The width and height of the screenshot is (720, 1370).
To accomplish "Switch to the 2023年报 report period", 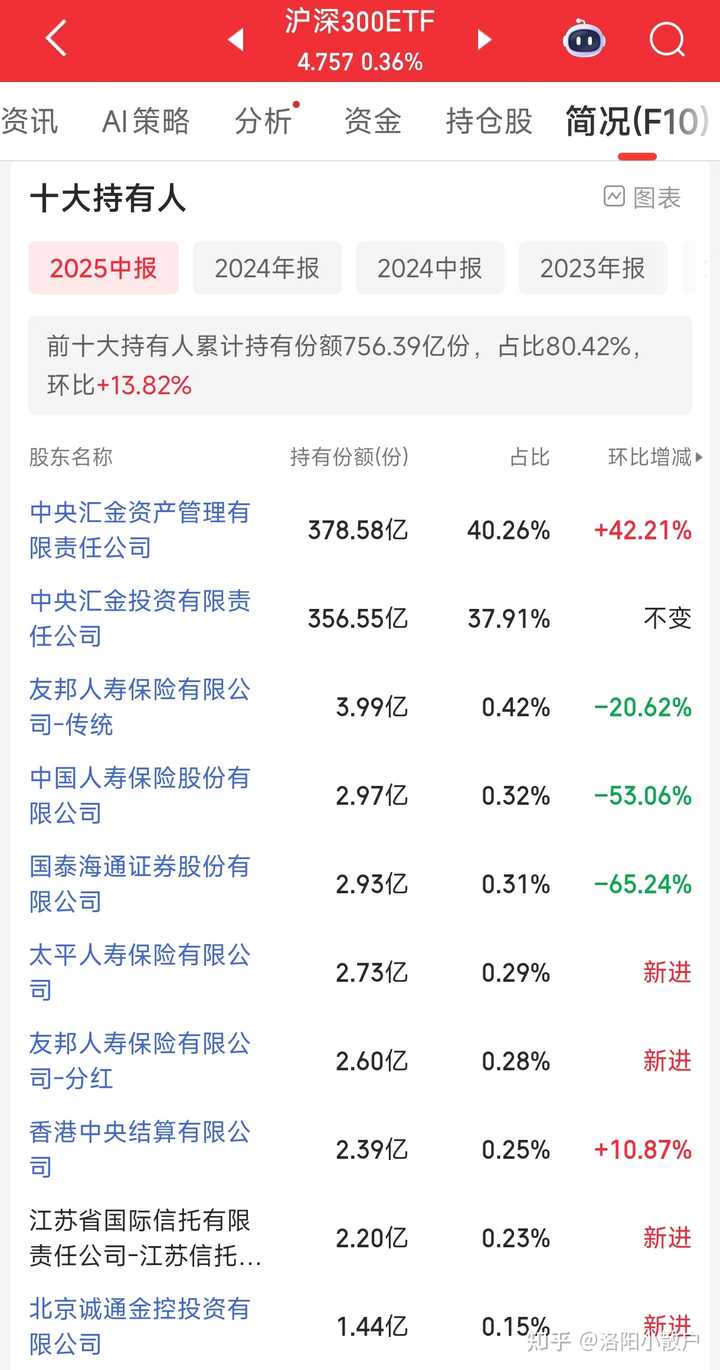I will pos(593,268).
